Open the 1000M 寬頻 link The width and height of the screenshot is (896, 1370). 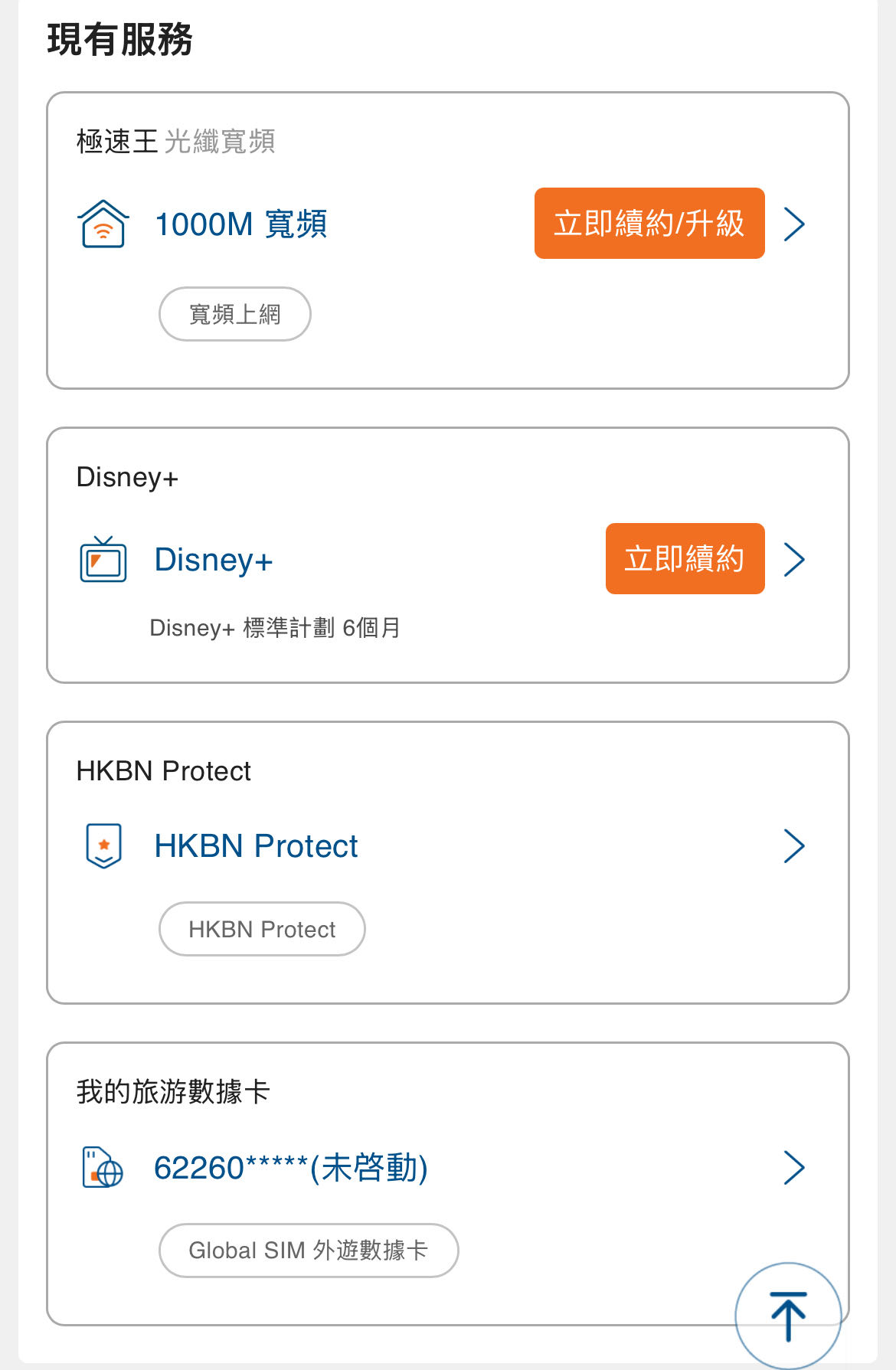point(240,224)
